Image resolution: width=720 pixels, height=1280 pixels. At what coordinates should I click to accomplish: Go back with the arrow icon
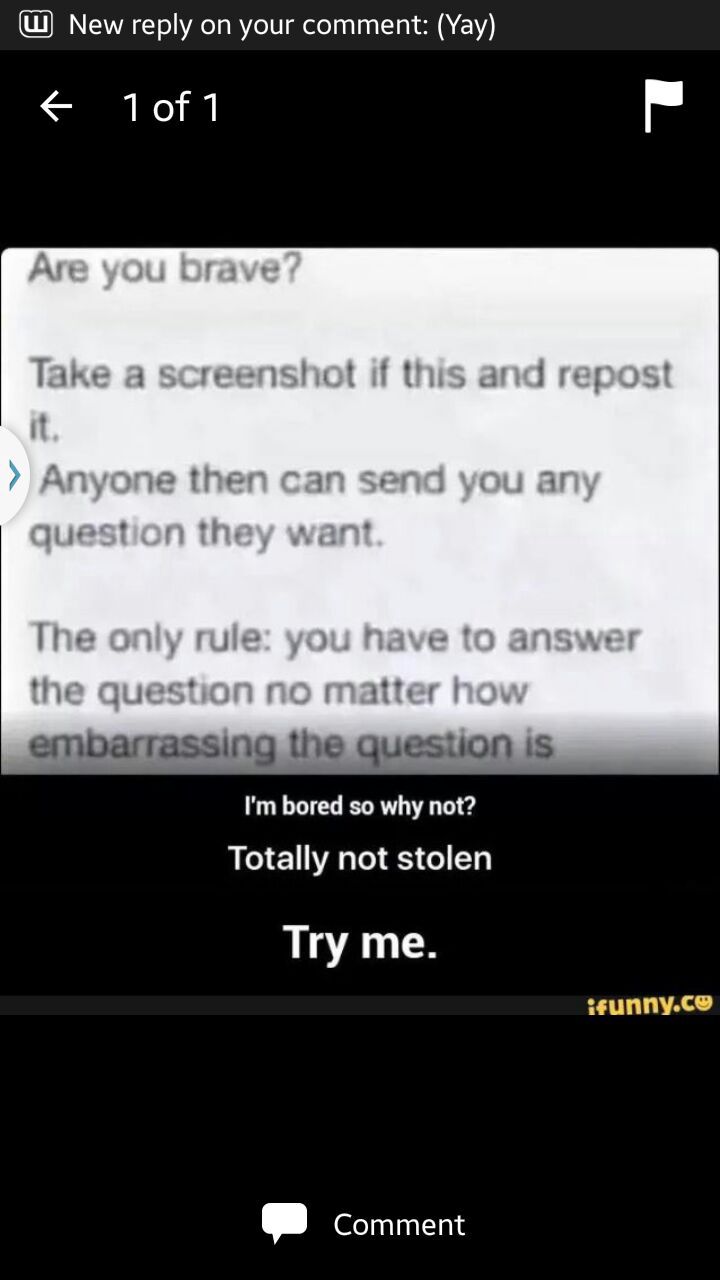pos(56,106)
